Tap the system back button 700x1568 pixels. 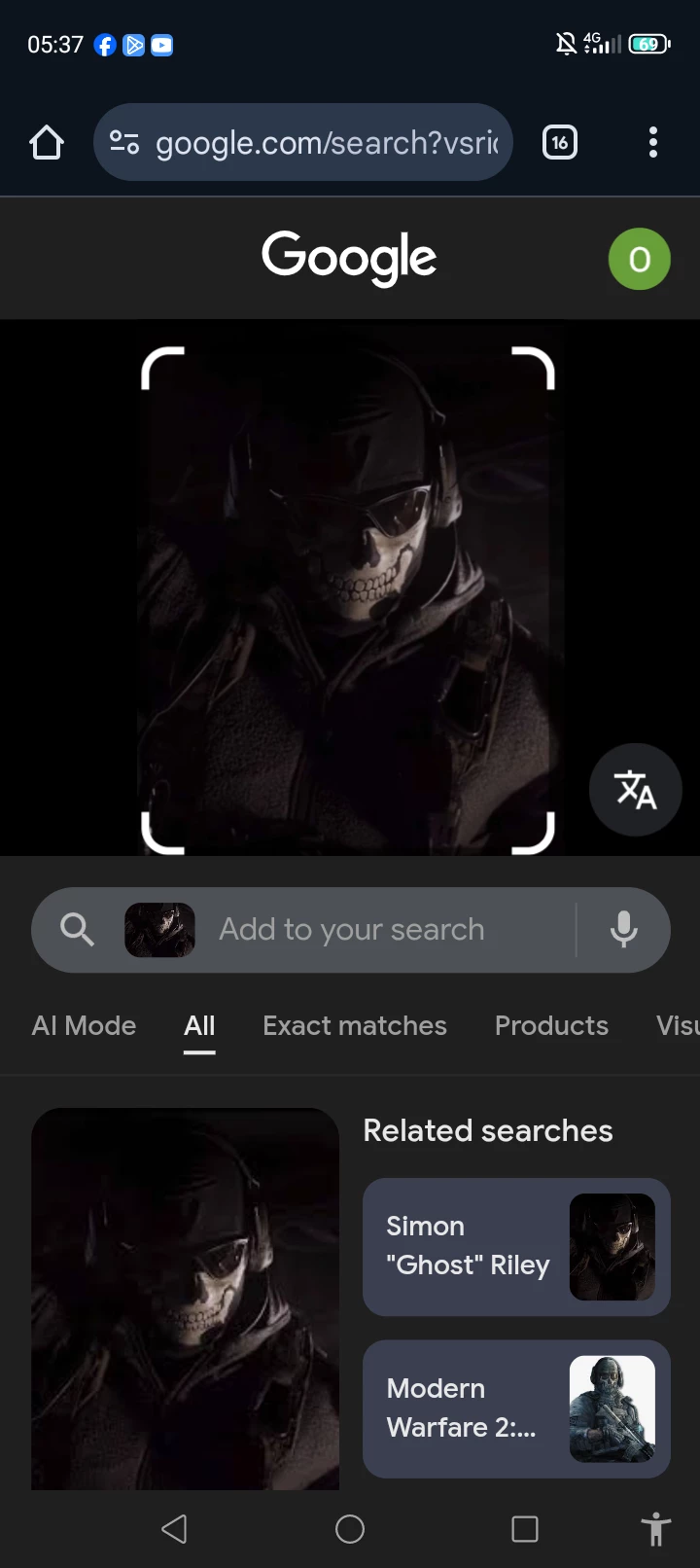174,1529
